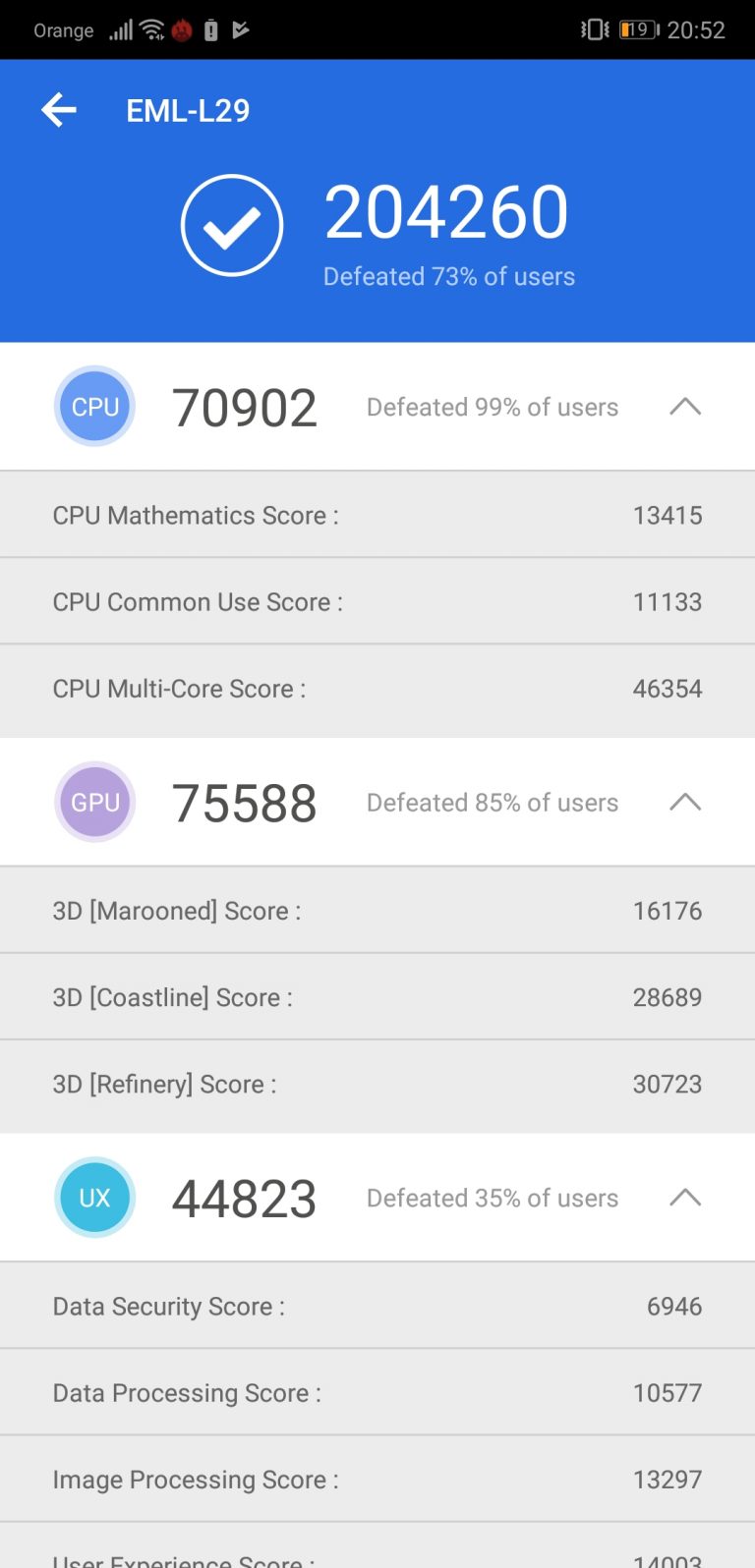Go back using the arrow beside EML-L29

(x=59, y=110)
